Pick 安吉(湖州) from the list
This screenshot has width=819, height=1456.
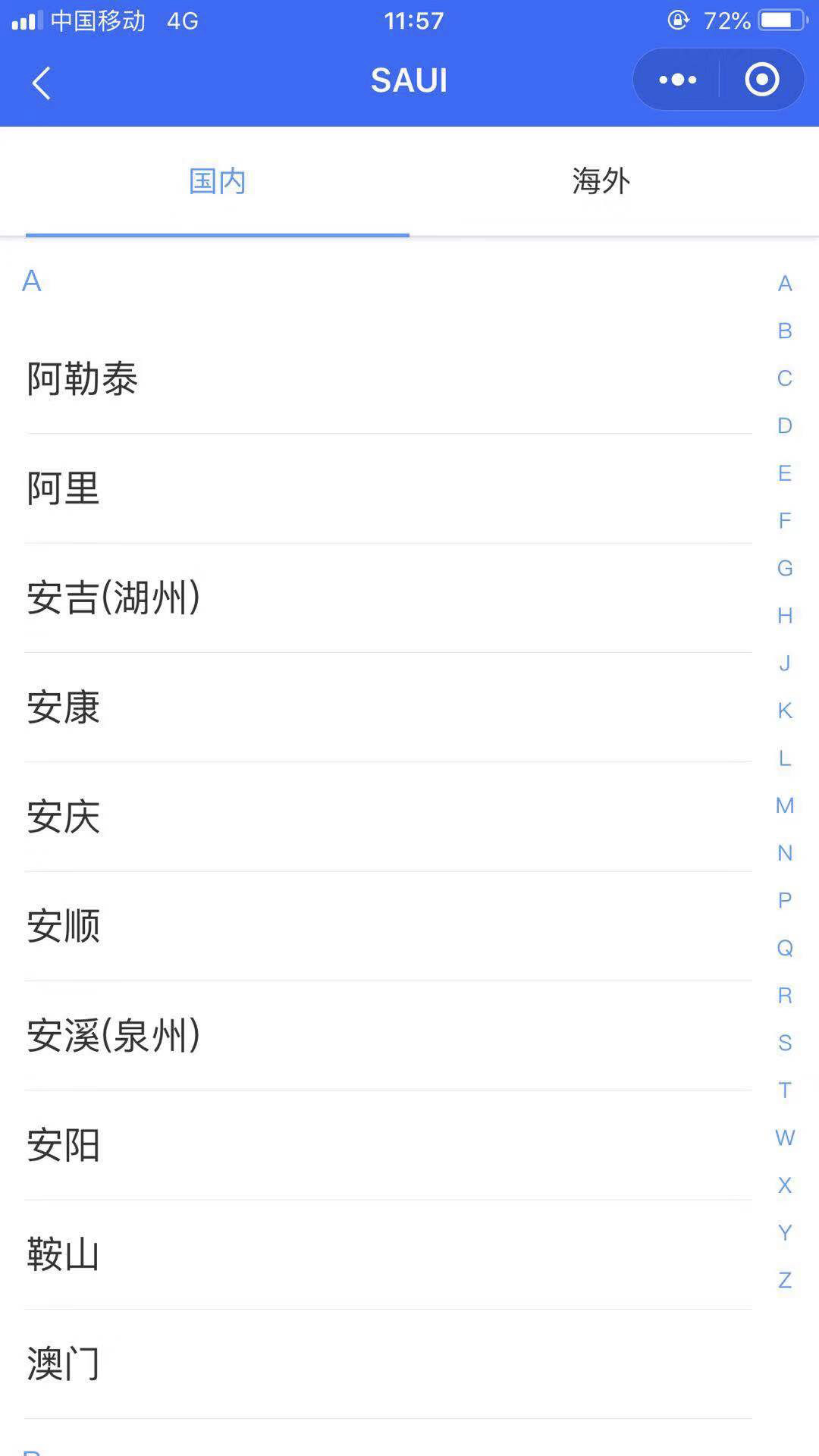(x=388, y=597)
